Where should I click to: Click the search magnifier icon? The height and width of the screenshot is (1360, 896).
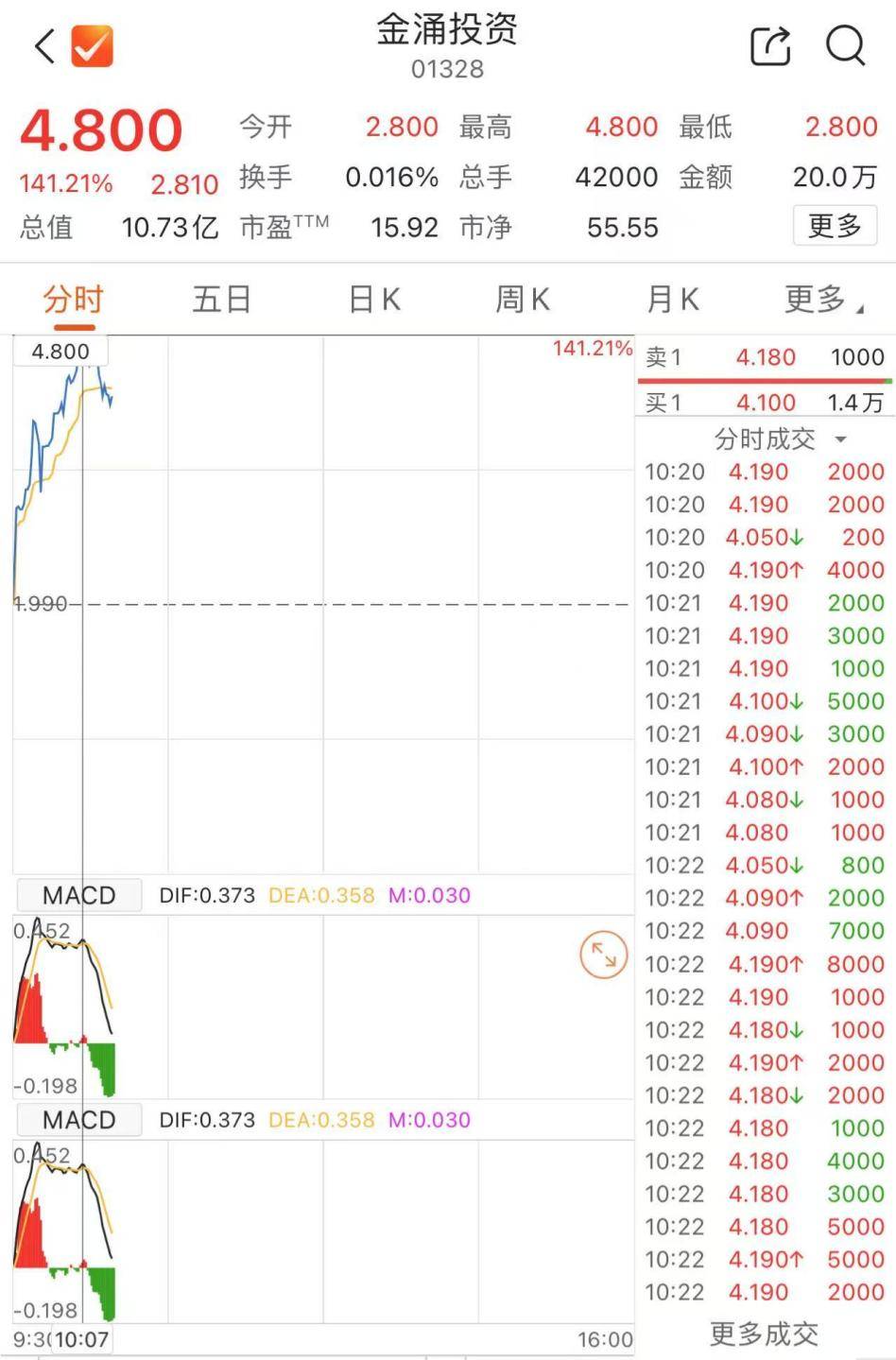tap(844, 45)
